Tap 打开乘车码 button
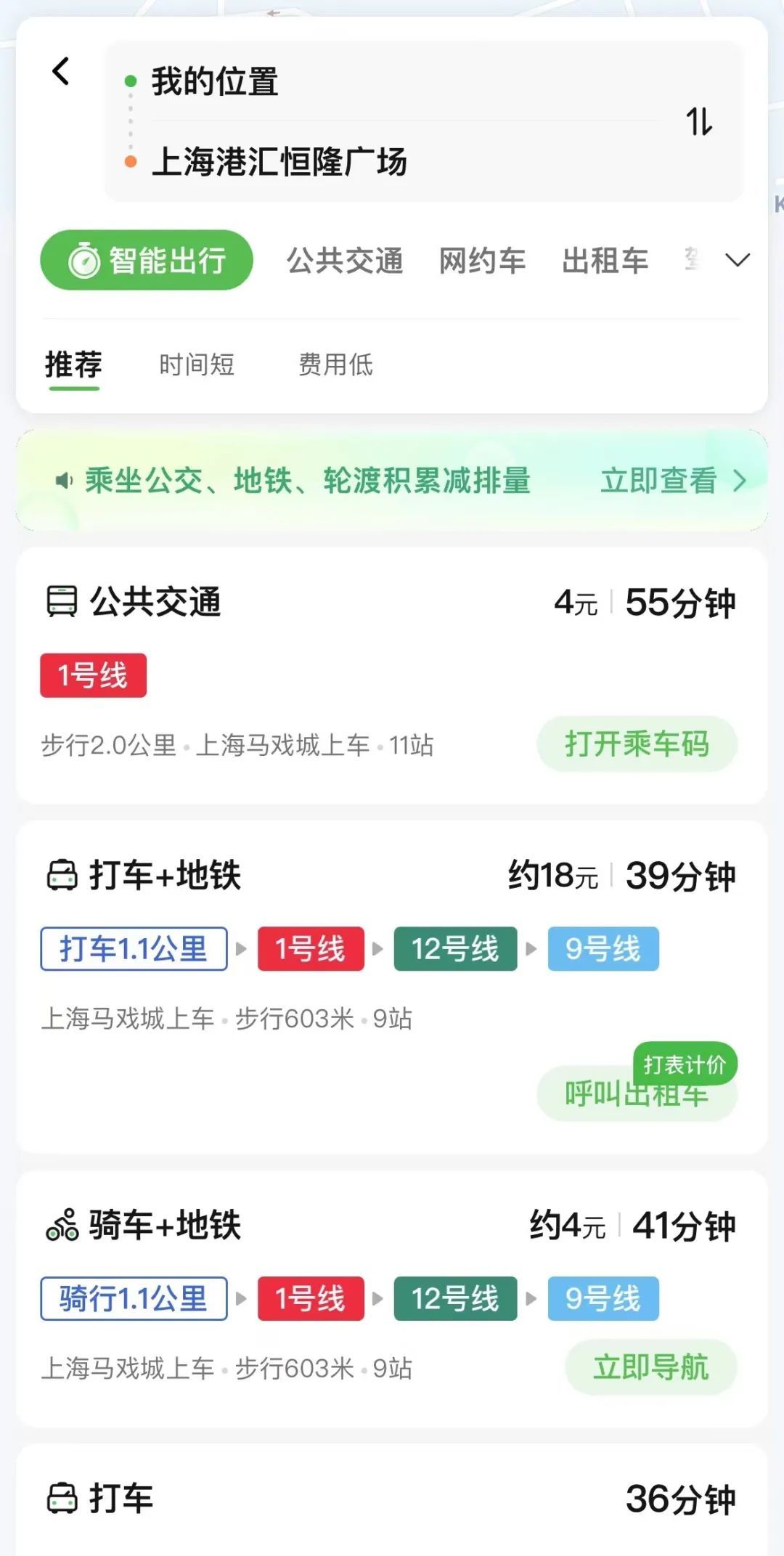This screenshot has width=784, height=1556. click(x=637, y=744)
